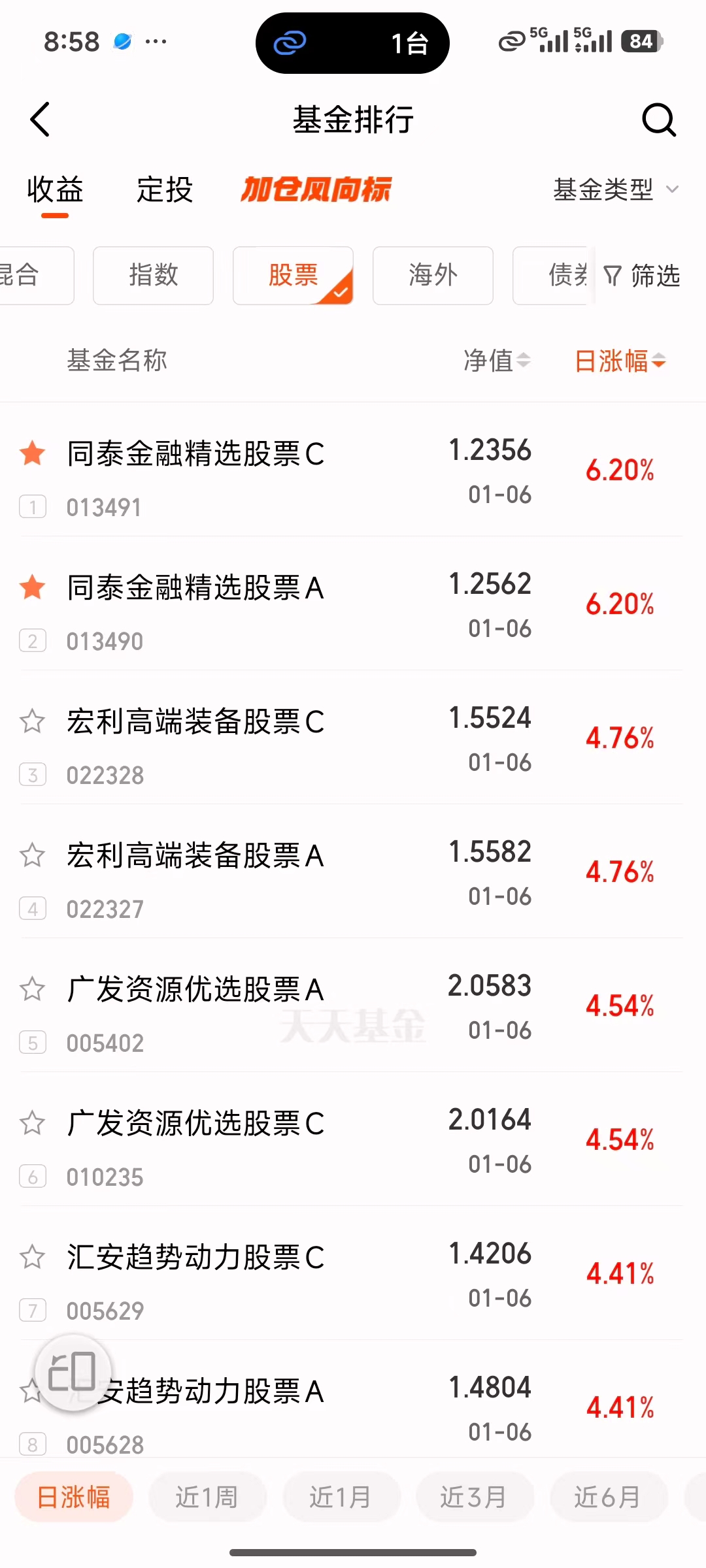Unfavorite 同泰金融精选股票A via its star

coord(33,587)
